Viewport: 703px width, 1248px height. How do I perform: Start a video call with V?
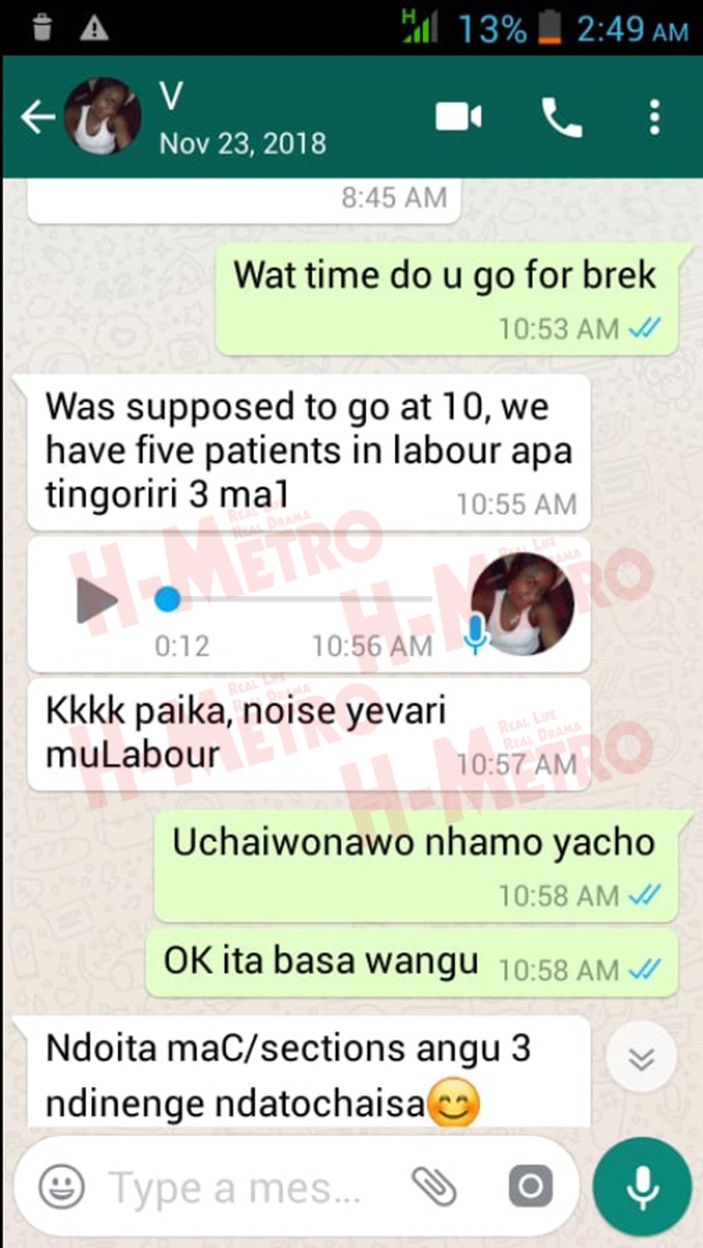coord(459,117)
